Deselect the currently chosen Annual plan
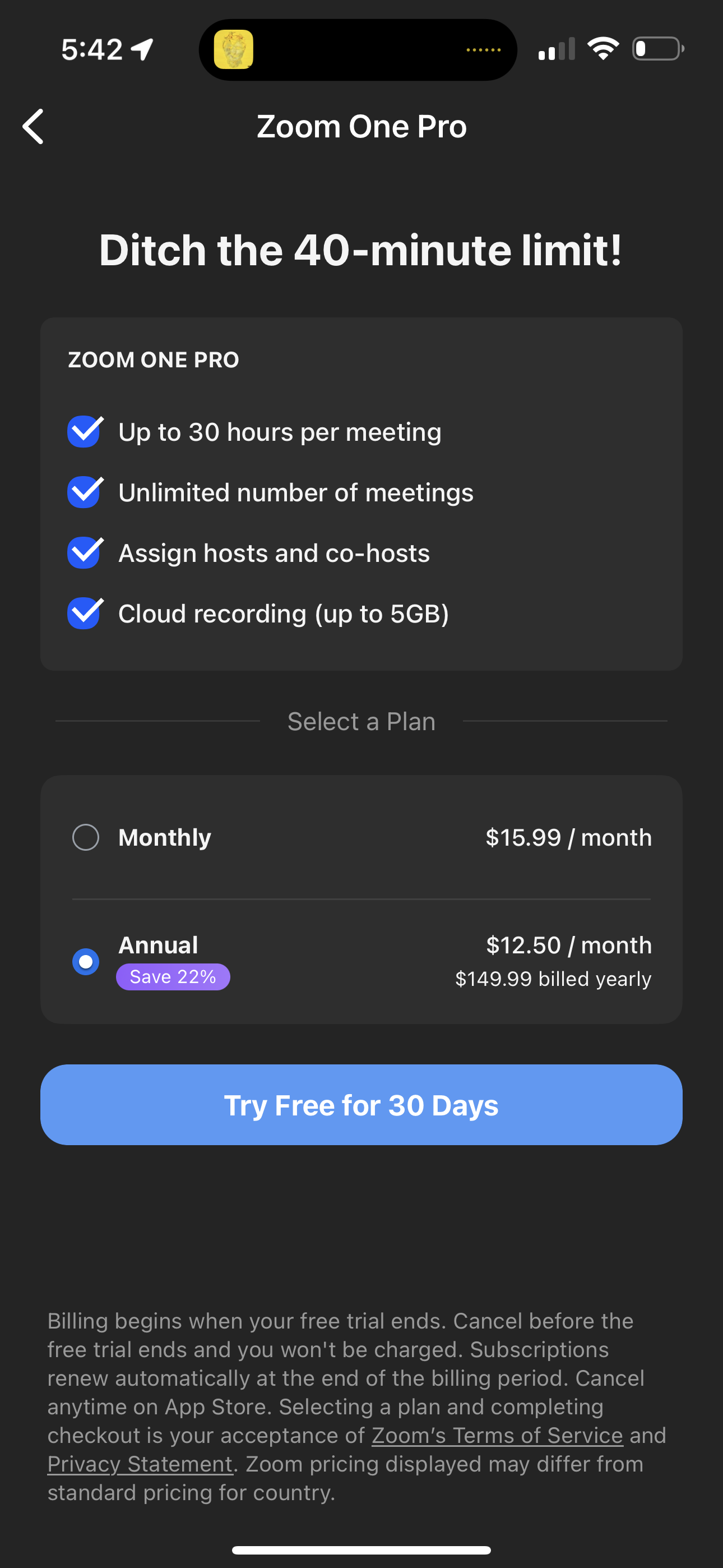Image resolution: width=723 pixels, height=1568 pixels. (x=86, y=962)
